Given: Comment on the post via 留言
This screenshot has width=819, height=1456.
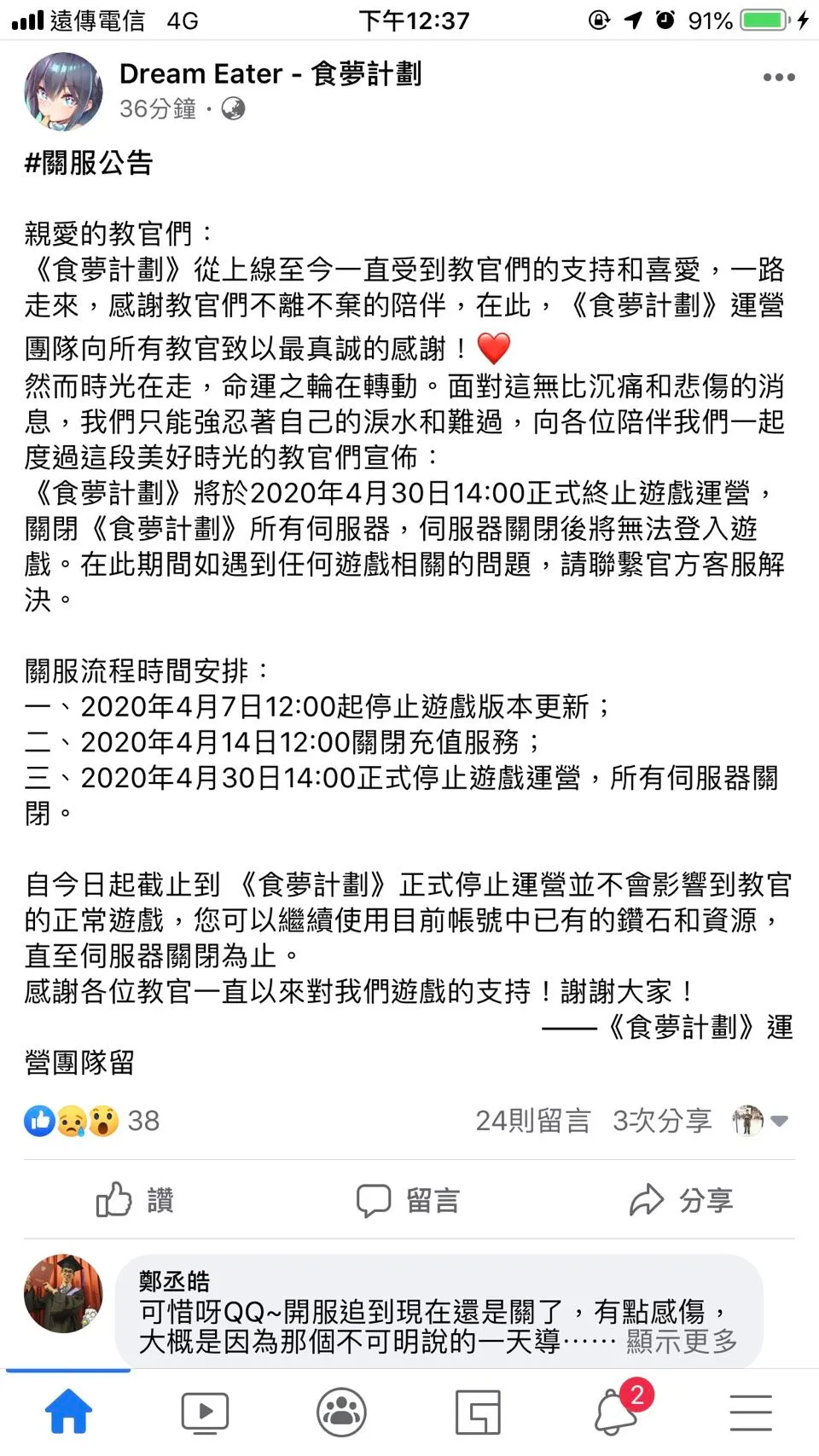Looking at the screenshot, I should pos(408,1200).
